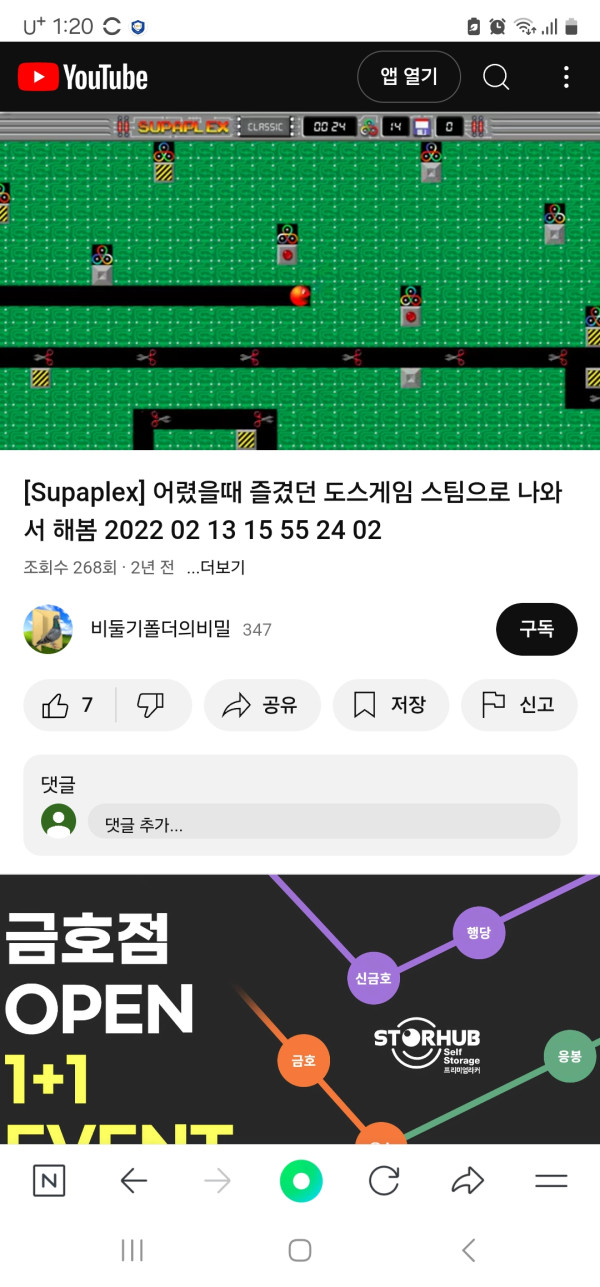
Task: Go back in the browser toolbar
Action: point(133,1181)
